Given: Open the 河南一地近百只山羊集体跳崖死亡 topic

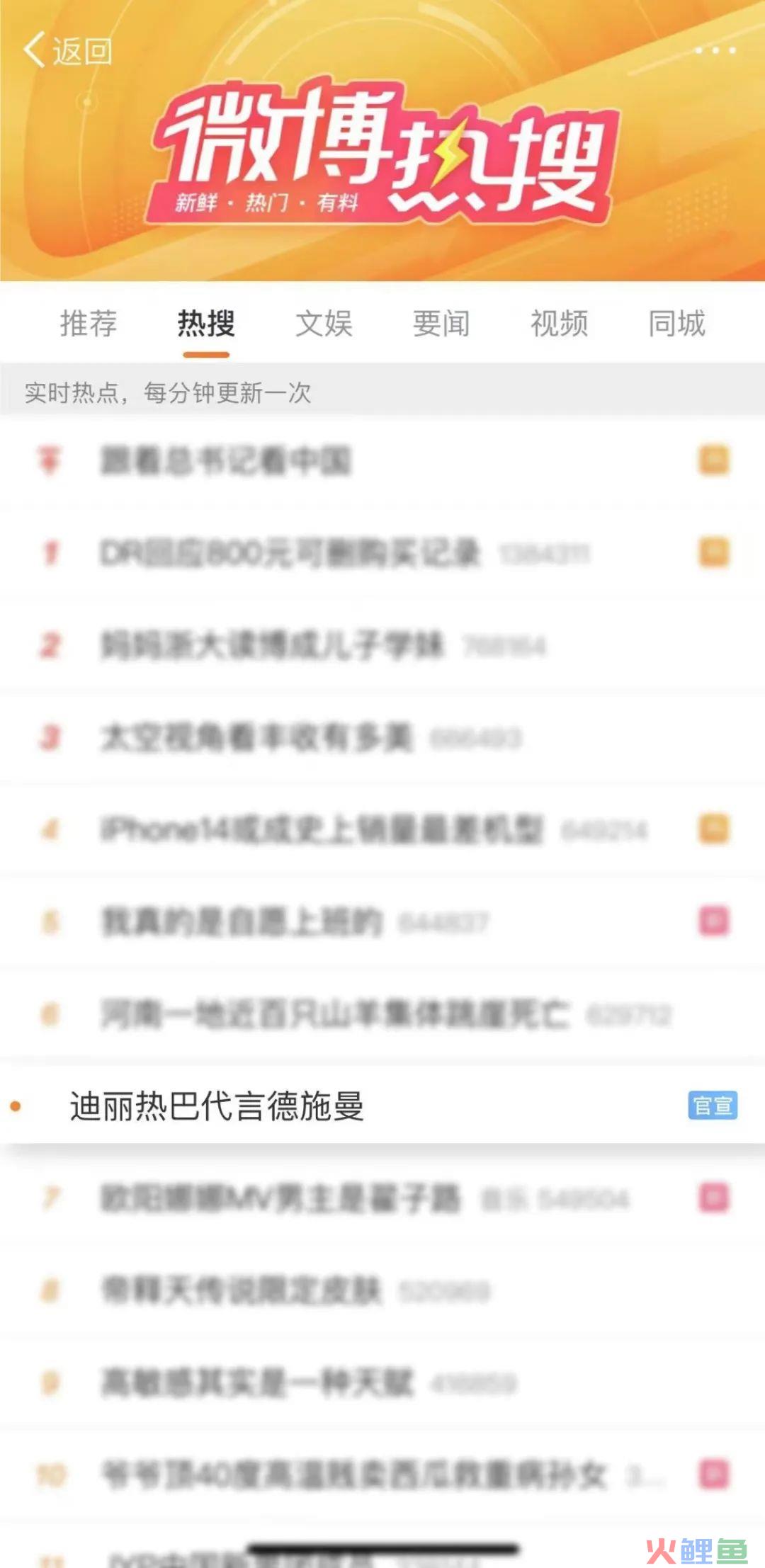Looking at the screenshot, I should coord(334,1014).
